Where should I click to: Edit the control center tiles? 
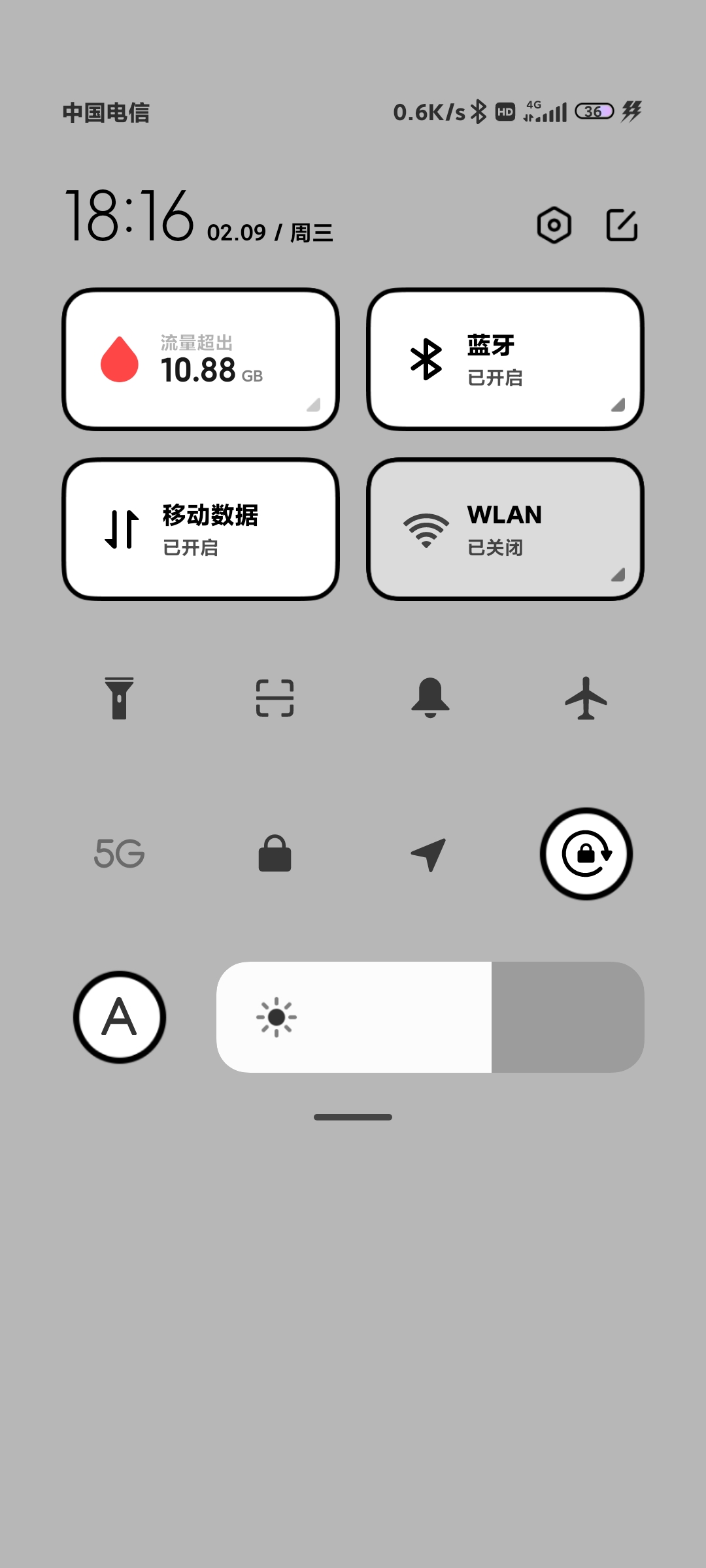pyautogui.click(x=622, y=225)
